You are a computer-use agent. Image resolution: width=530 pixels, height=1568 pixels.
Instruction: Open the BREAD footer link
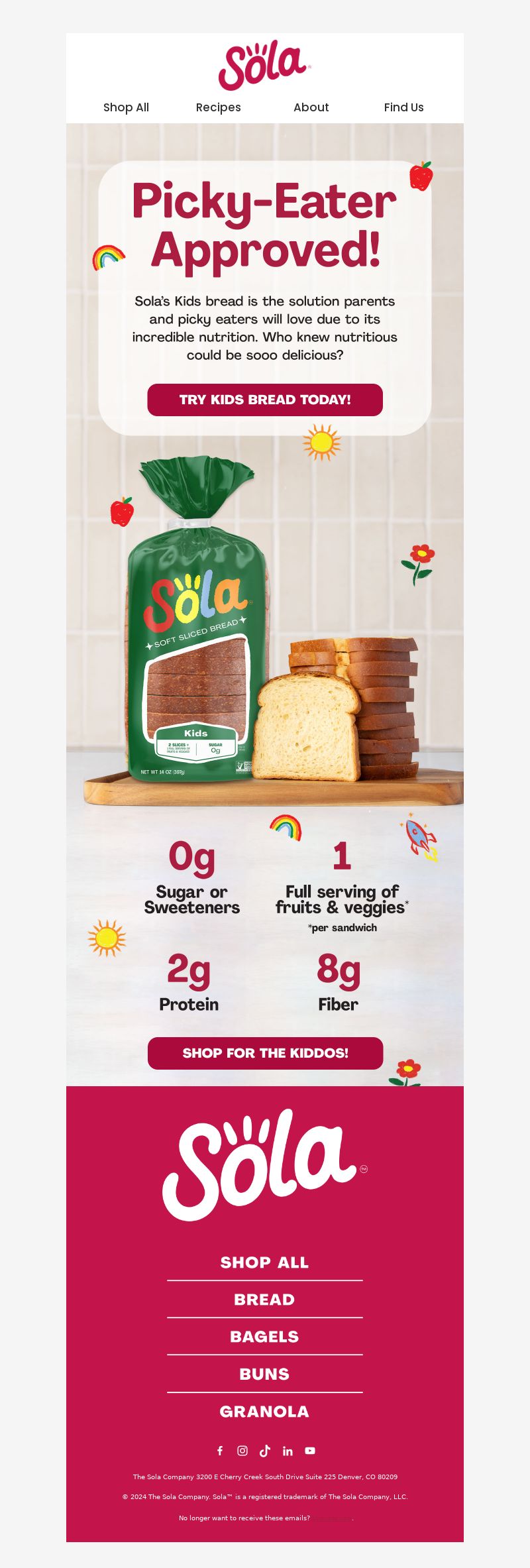click(264, 1300)
